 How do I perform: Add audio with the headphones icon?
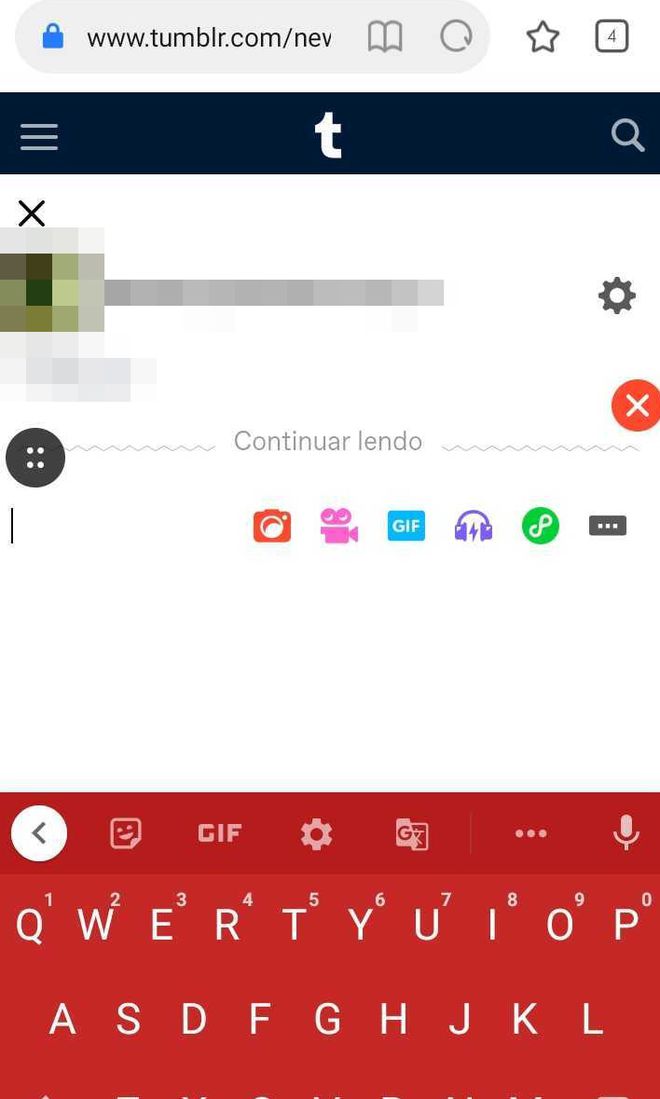(473, 526)
